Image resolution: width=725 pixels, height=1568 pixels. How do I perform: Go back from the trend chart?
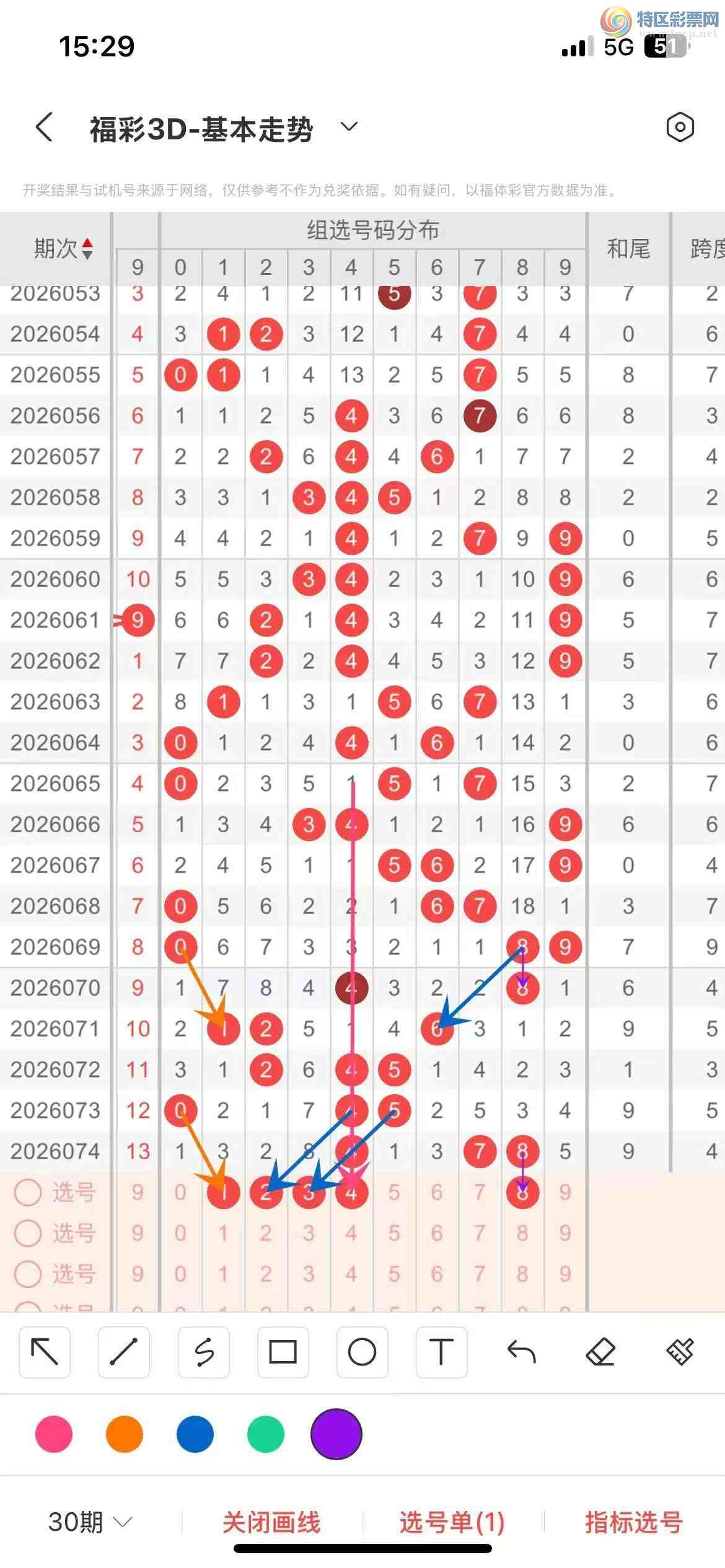pyautogui.click(x=45, y=128)
